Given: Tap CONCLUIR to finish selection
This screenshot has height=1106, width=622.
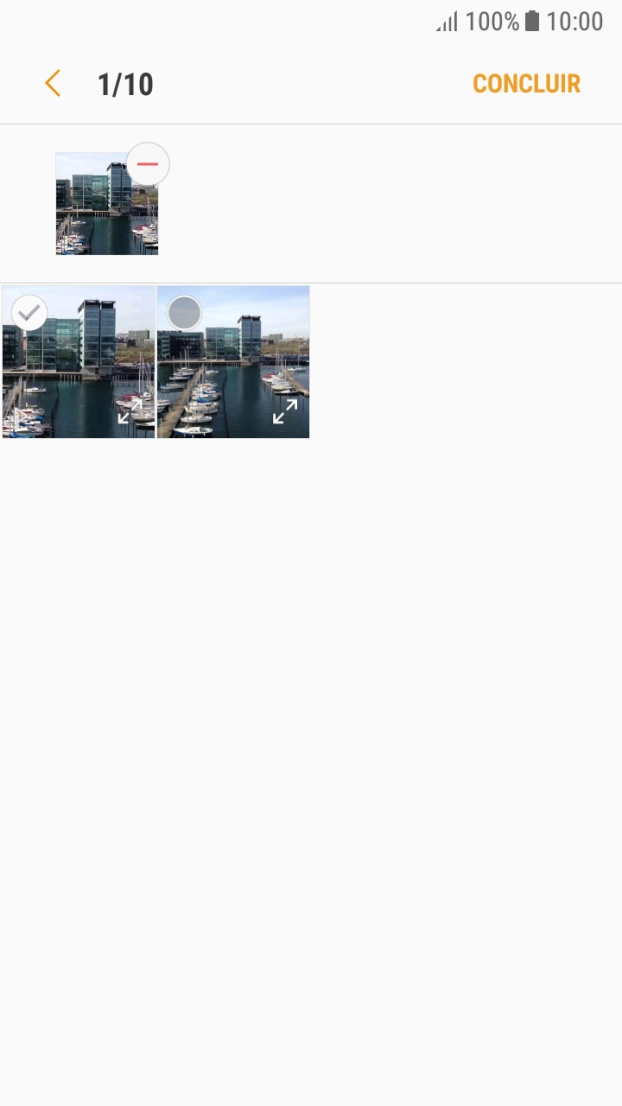Looking at the screenshot, I should 526,84.
